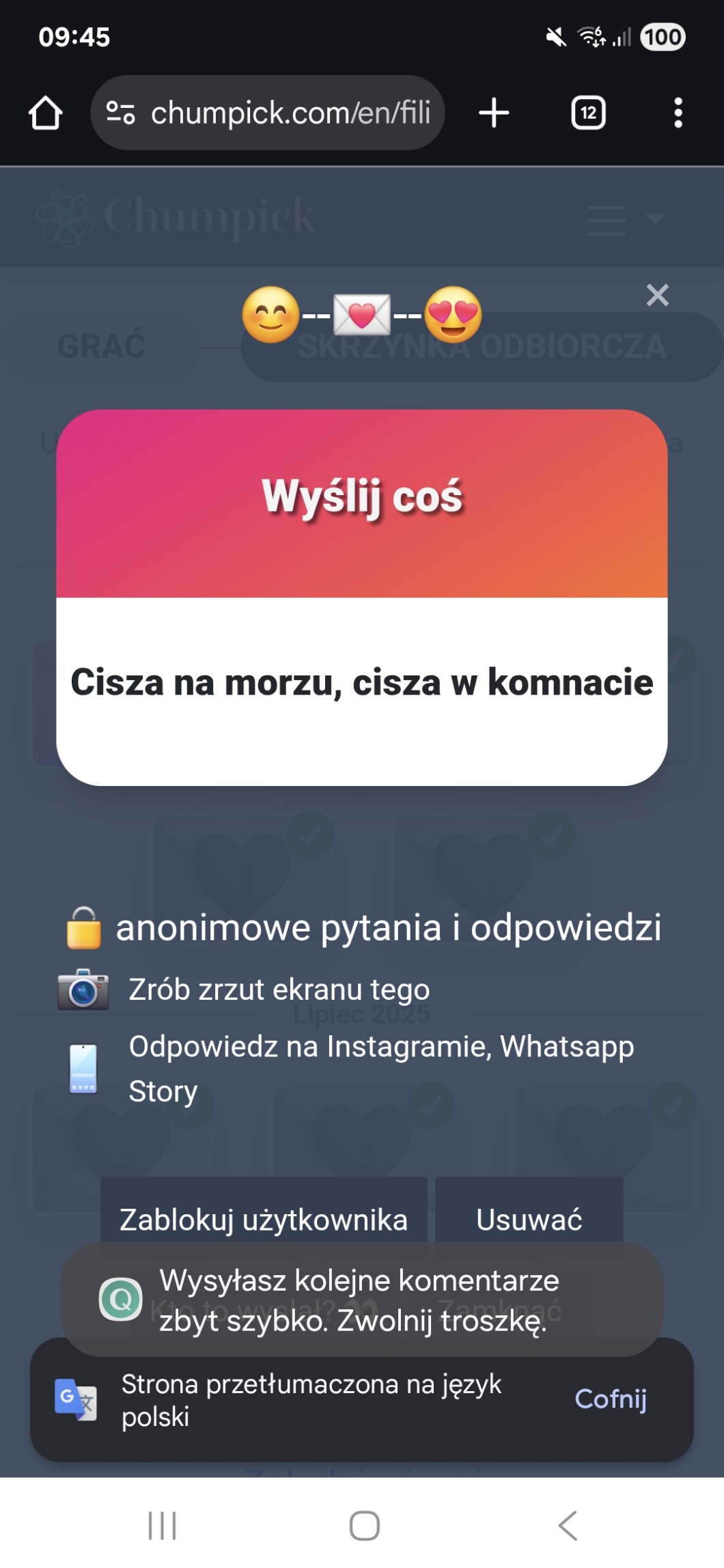
Task: Open a new browser tab
Action: pyautogui.click(x=494, y=113)
